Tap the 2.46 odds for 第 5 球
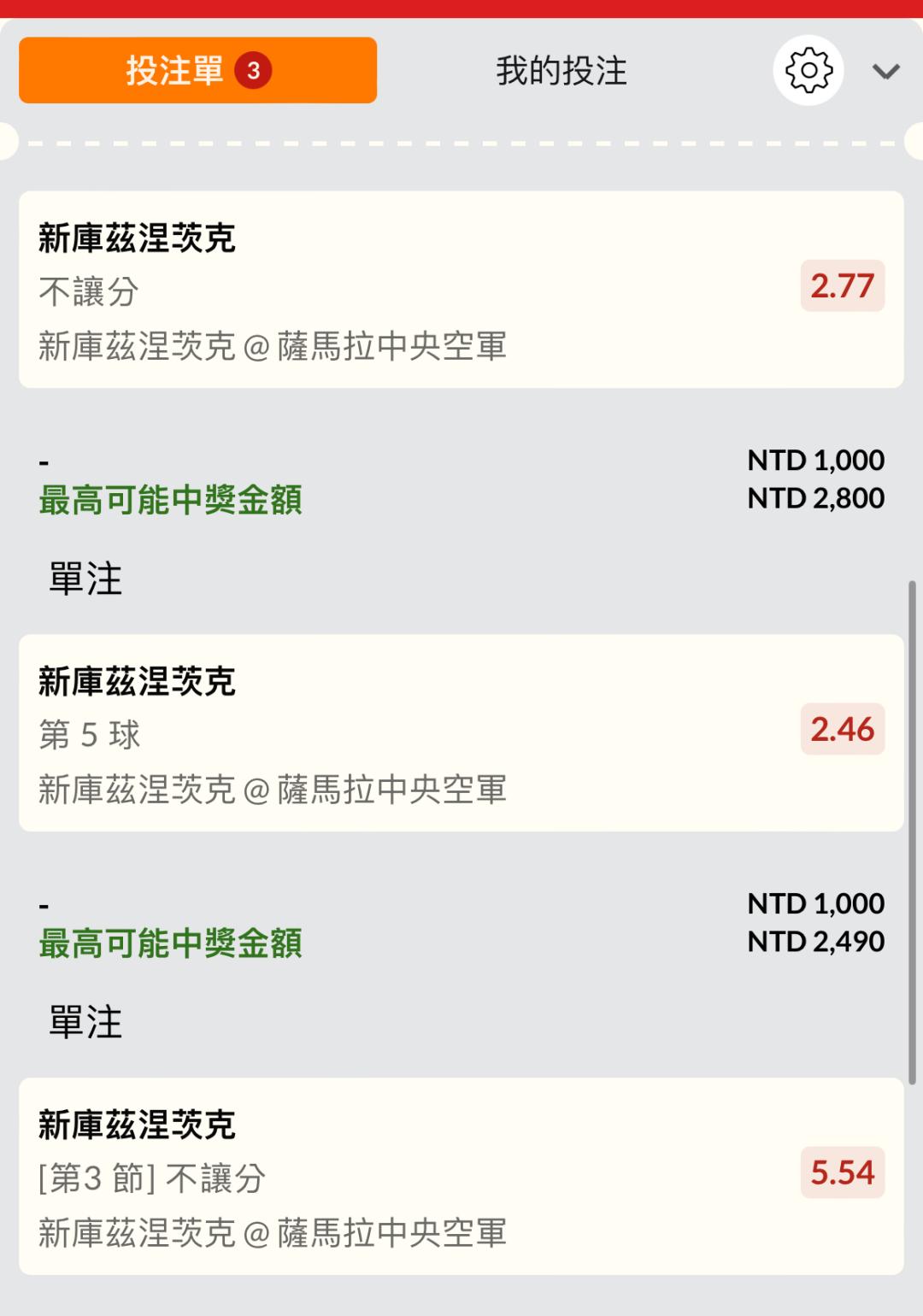The image size is (923, 1316). click(842, 729)
